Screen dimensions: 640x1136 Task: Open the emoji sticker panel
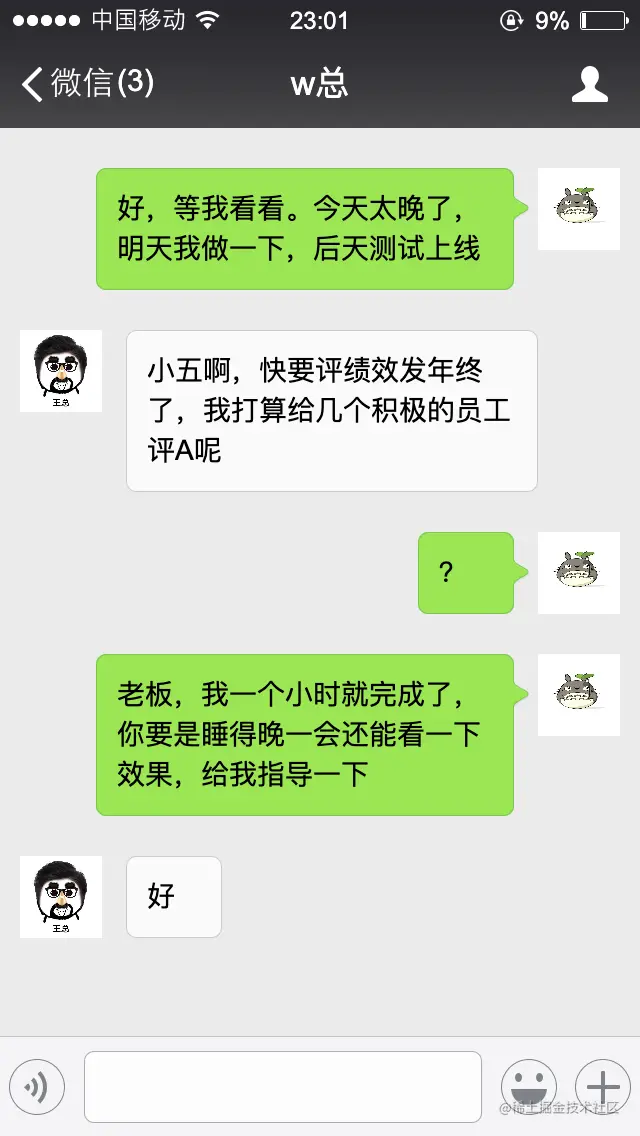point(528,1087)
